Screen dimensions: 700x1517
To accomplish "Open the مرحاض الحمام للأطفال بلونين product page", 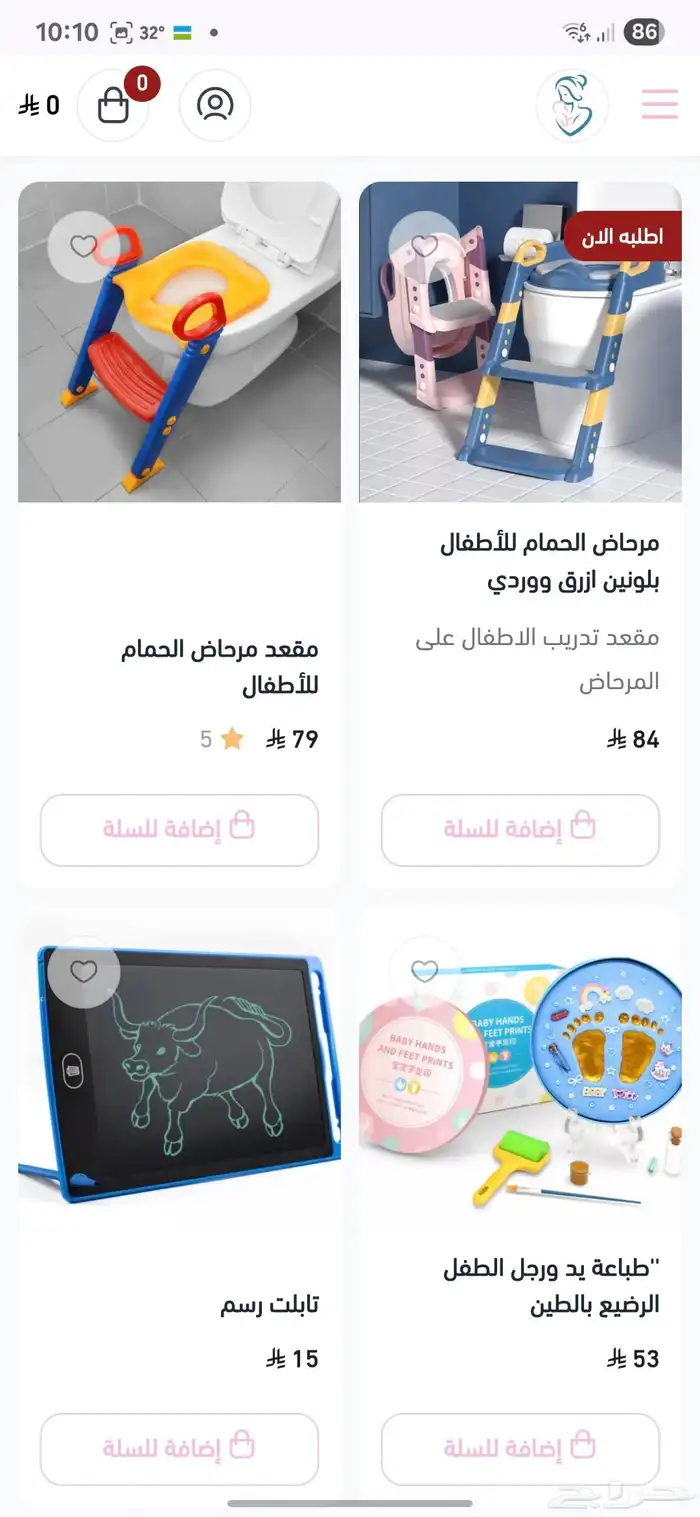I will pos(549,562).
